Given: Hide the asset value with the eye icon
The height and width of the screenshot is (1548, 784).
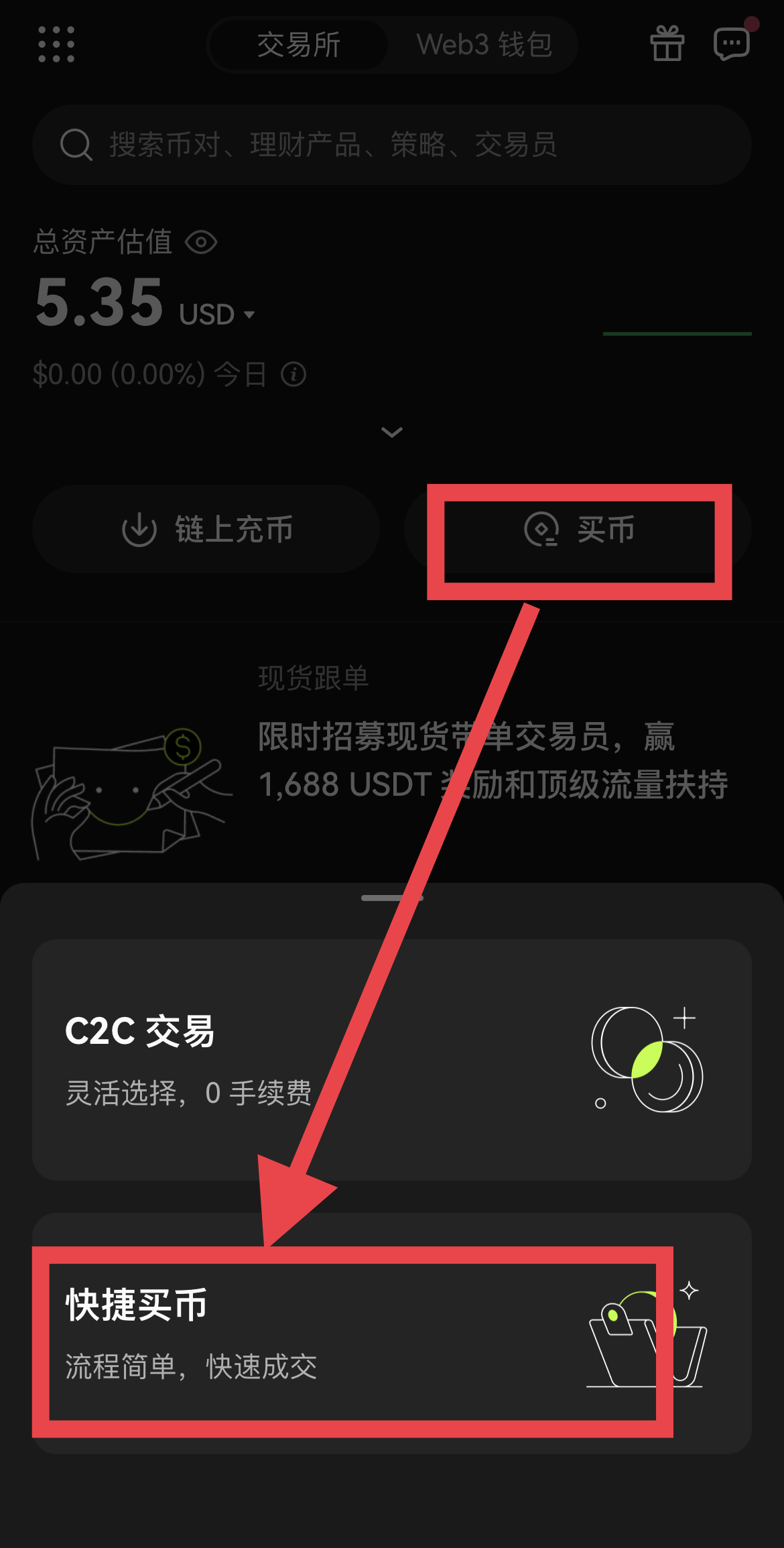Looking at the screenshot, I should (201, 242).
